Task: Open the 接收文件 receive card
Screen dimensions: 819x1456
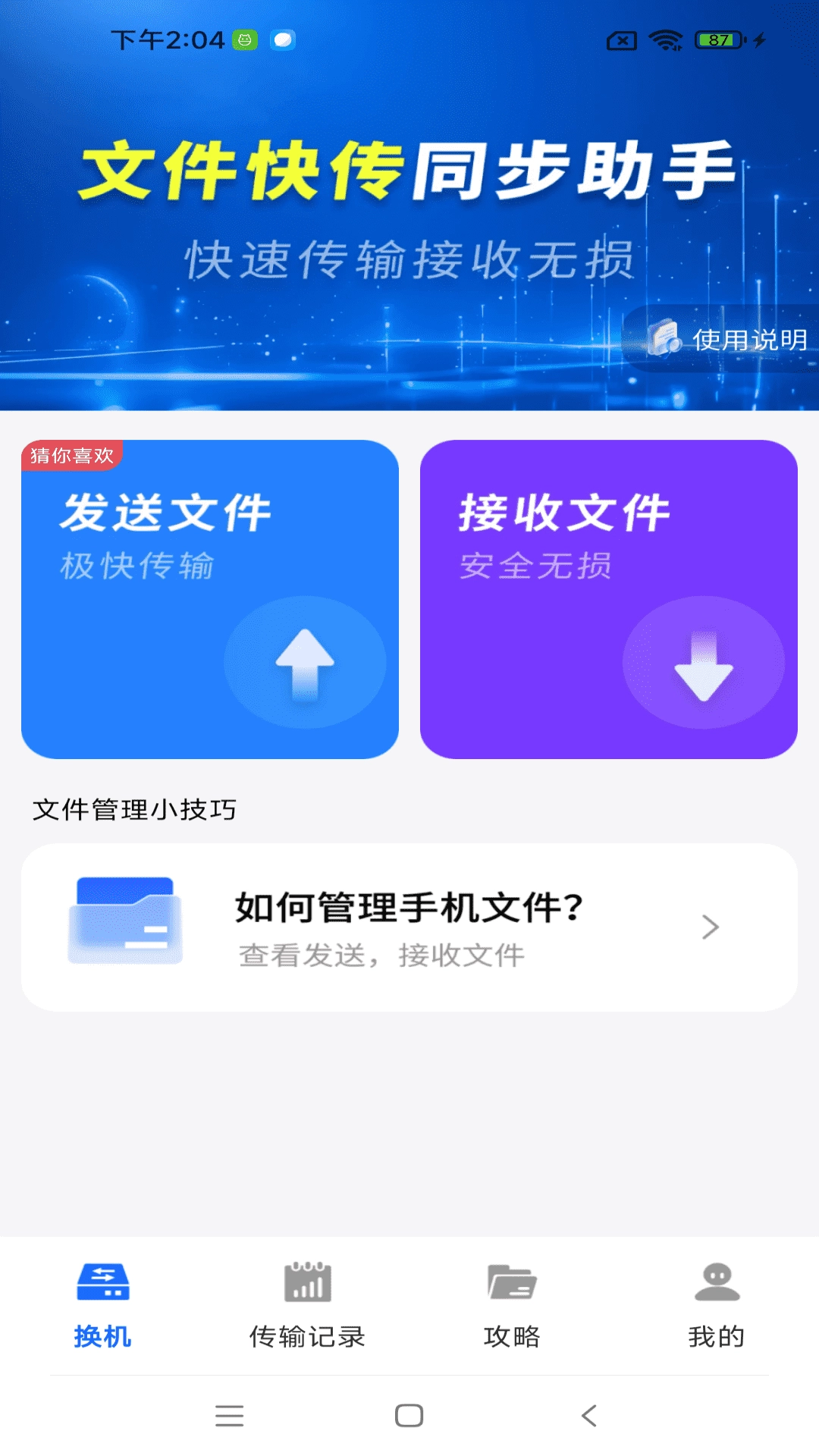Action: 608,599
